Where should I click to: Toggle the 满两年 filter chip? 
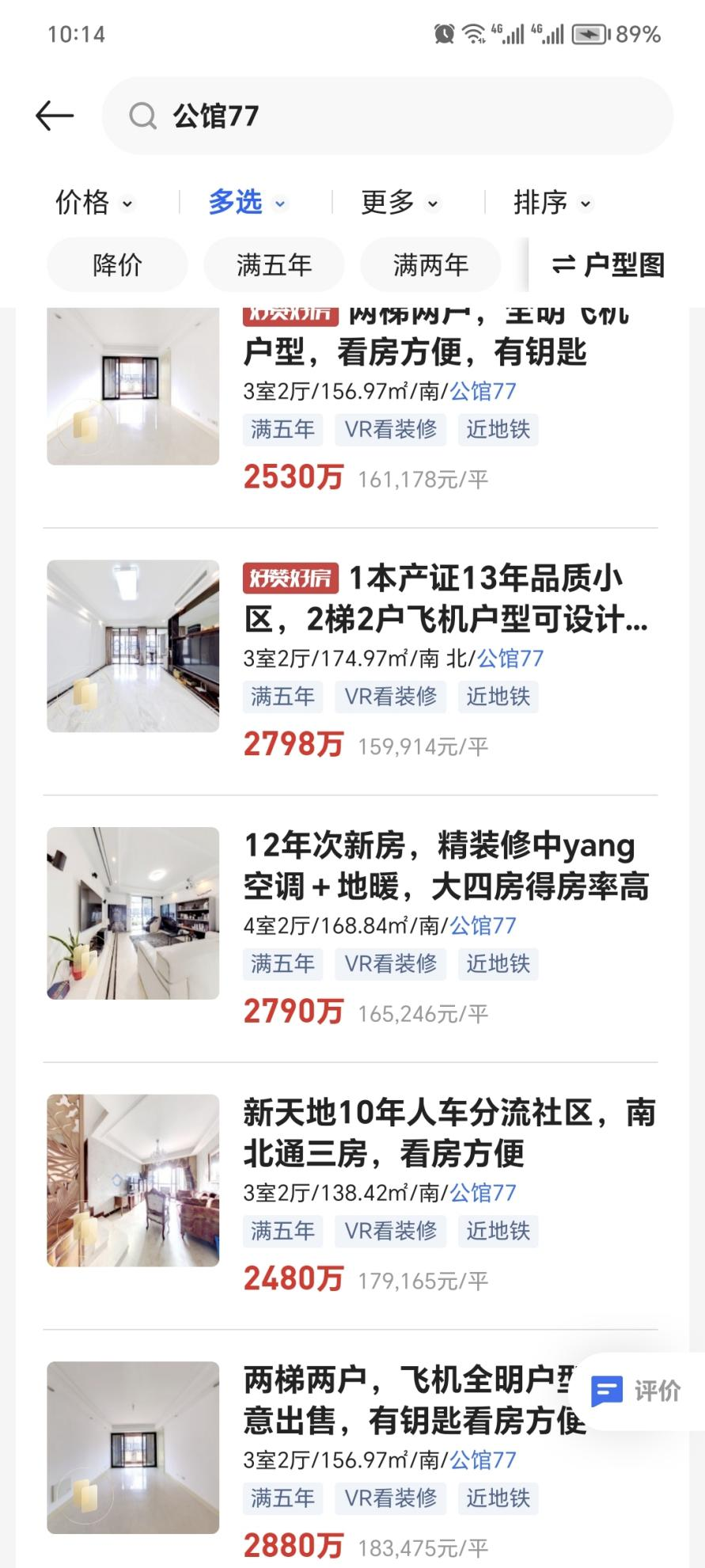click(x=430, y=266)
